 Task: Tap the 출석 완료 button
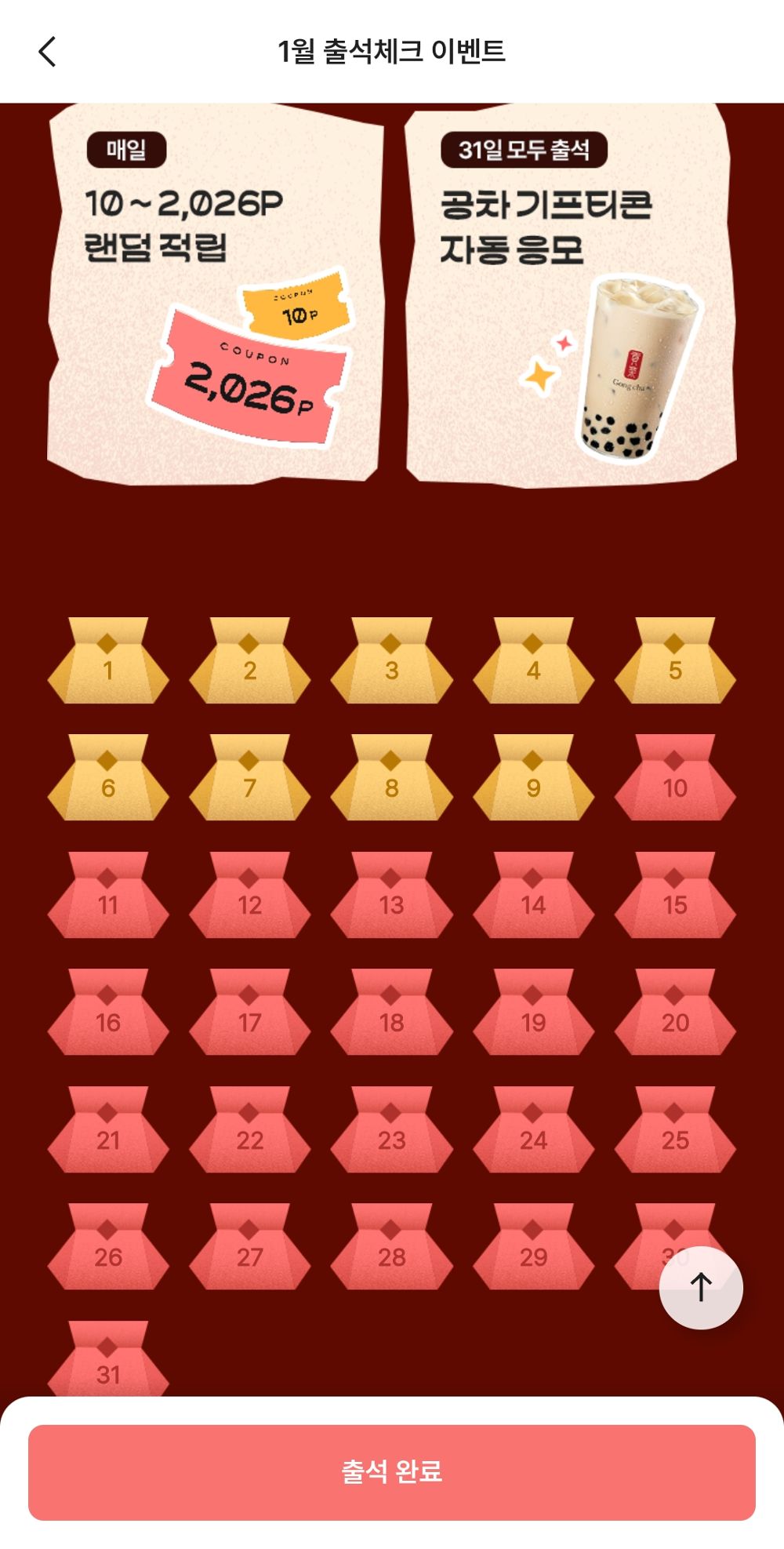pyautogui.click(x=392, y=1471)
